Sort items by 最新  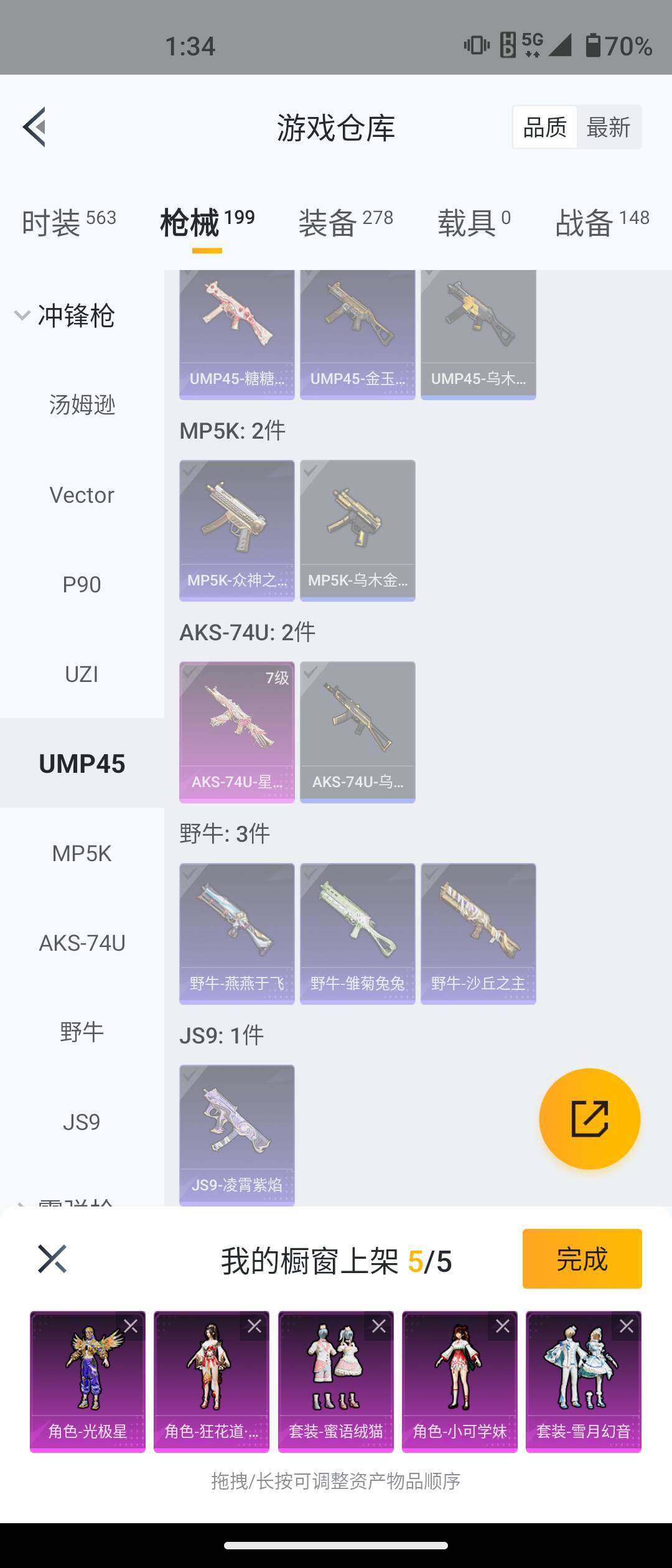click(608, 128)
